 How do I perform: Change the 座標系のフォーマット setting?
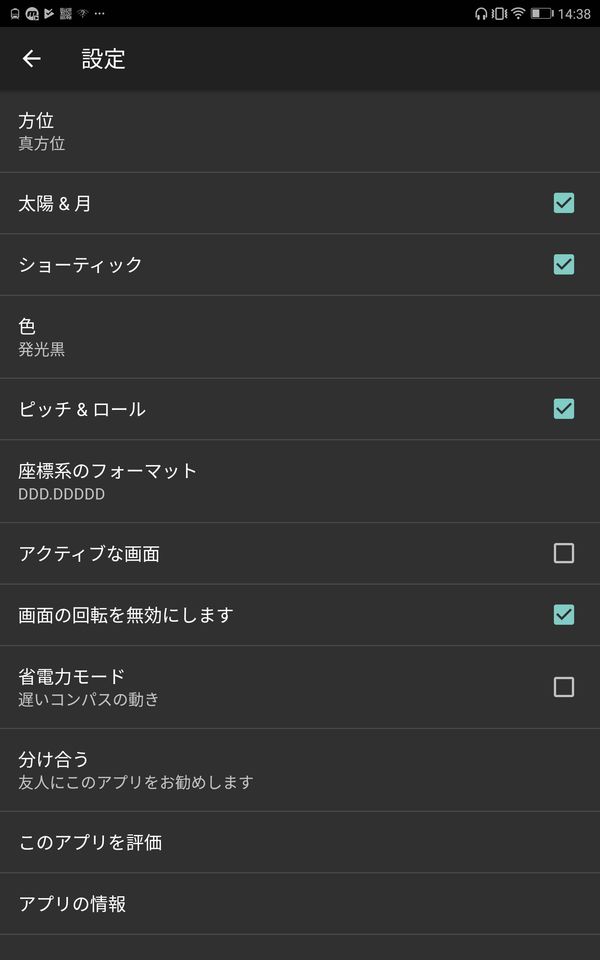[x=300, y=481]
